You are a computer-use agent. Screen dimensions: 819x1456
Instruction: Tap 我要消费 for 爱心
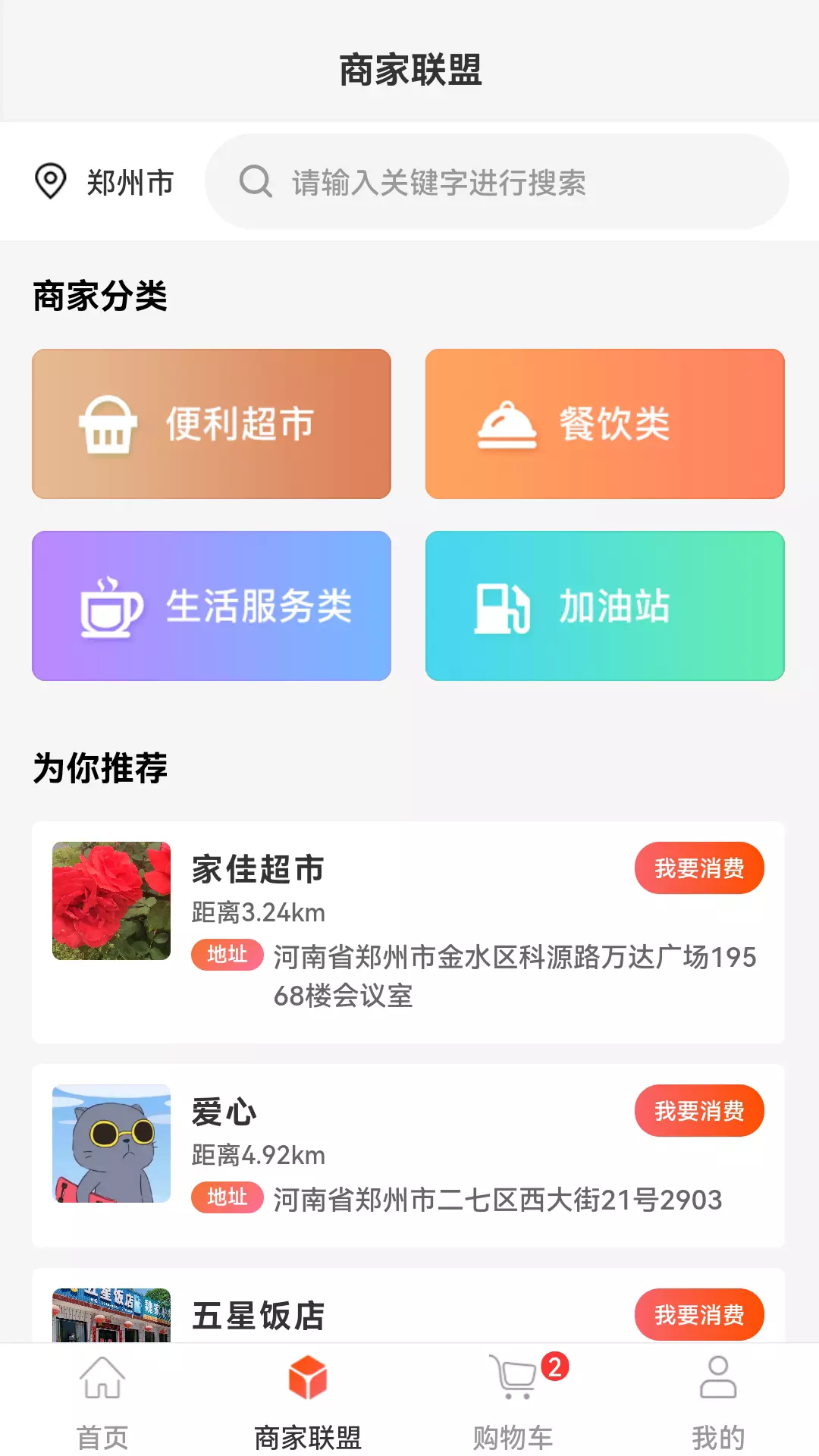pos(699,1111)
